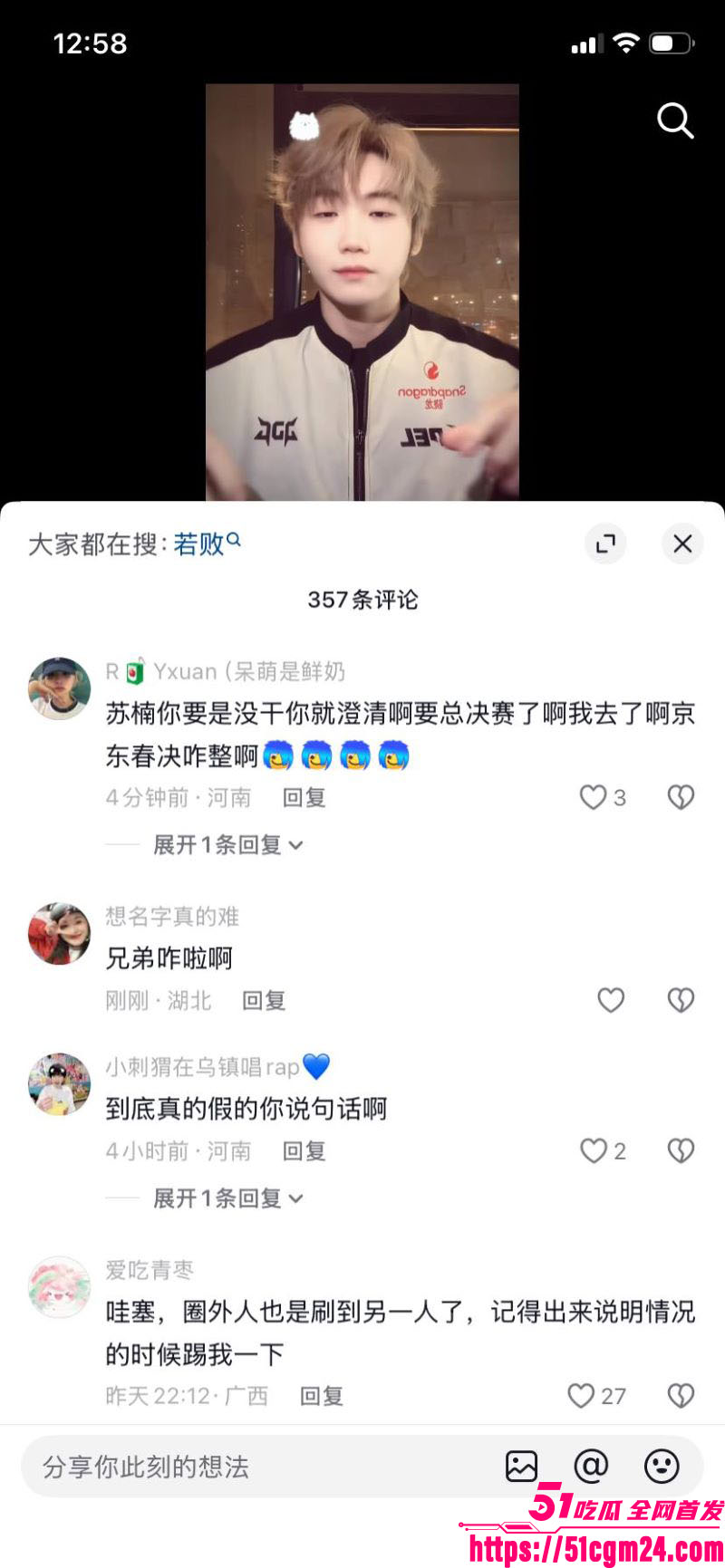Expand the reply under Yxuan's comment
The image size is (725, 1568).
tap(225, 843)
